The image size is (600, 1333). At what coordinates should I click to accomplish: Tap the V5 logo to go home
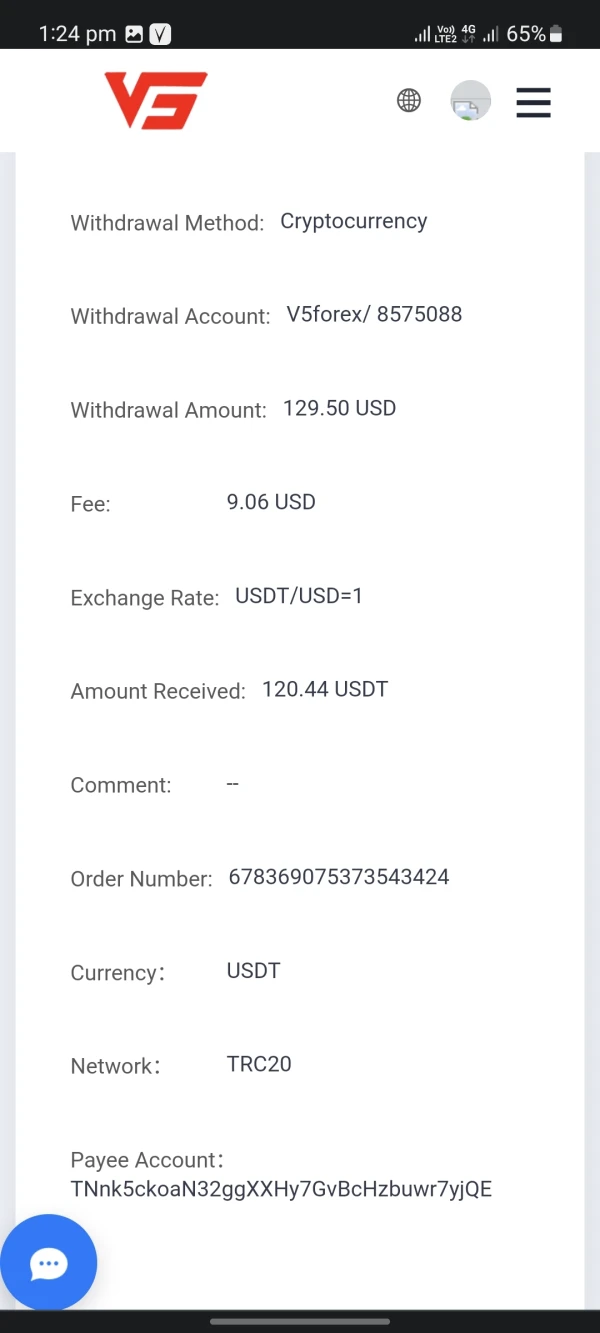point(155,100)
